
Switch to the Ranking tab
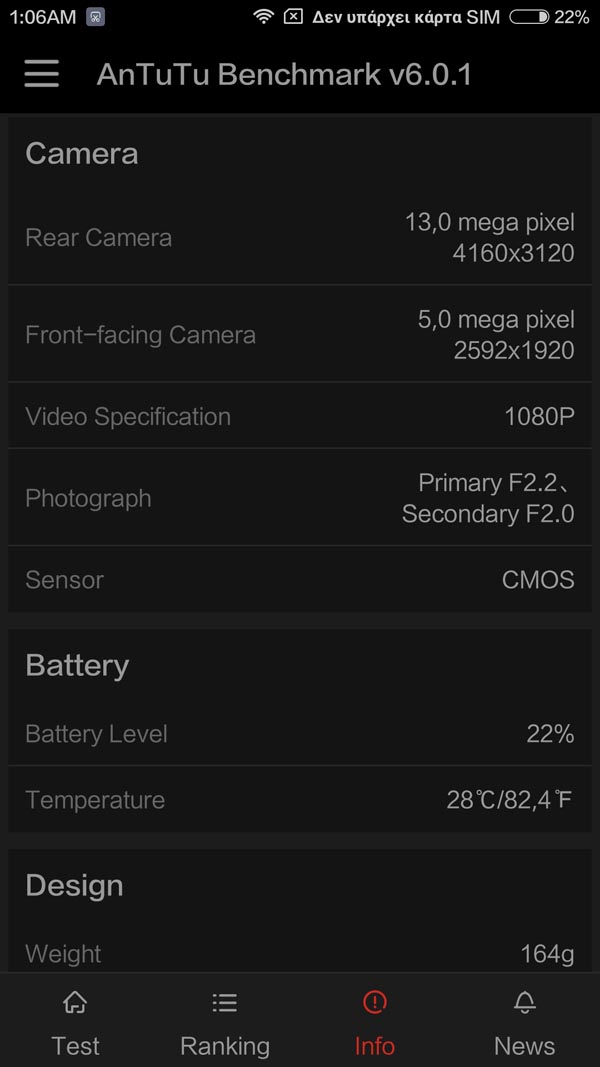click(x=225, y=1019)
